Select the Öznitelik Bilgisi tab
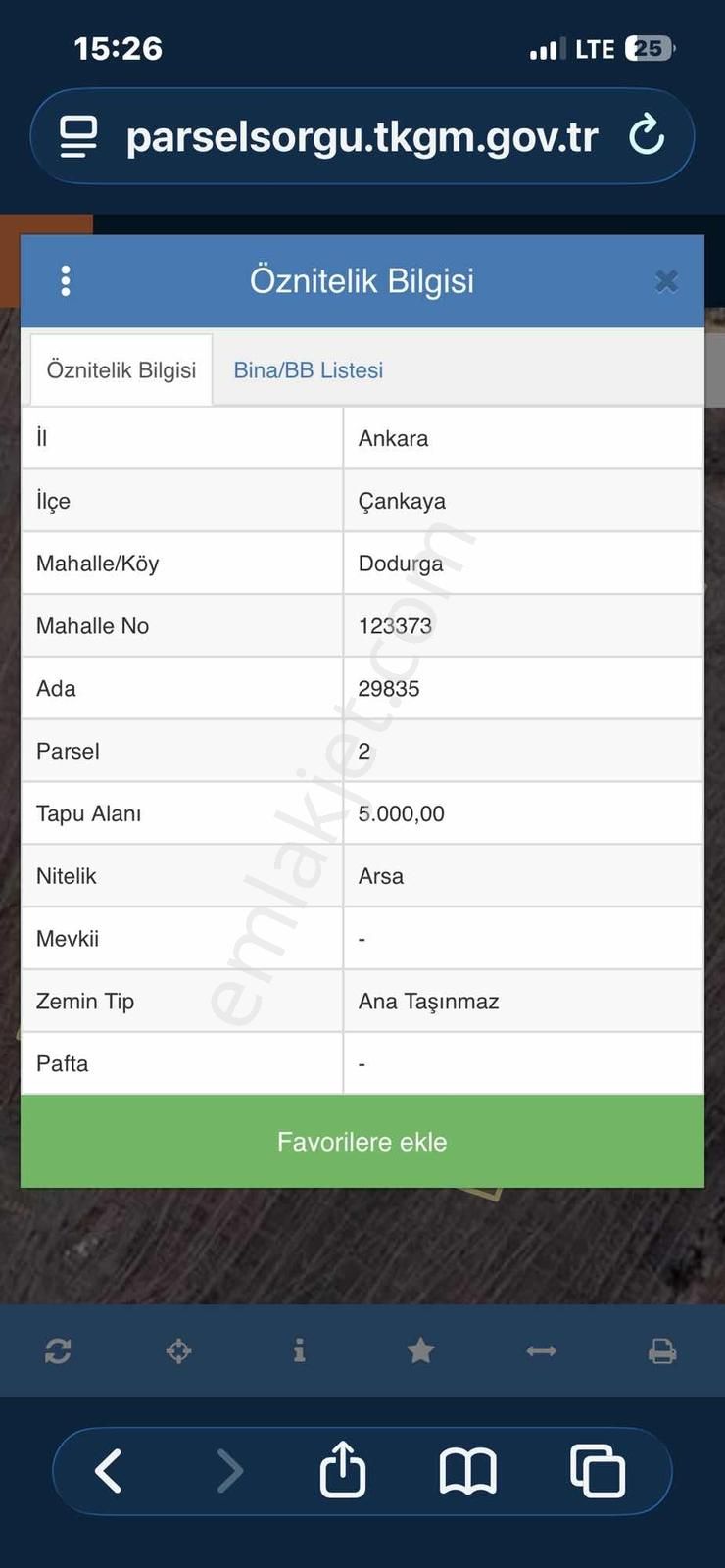 (x=121, y=370)
